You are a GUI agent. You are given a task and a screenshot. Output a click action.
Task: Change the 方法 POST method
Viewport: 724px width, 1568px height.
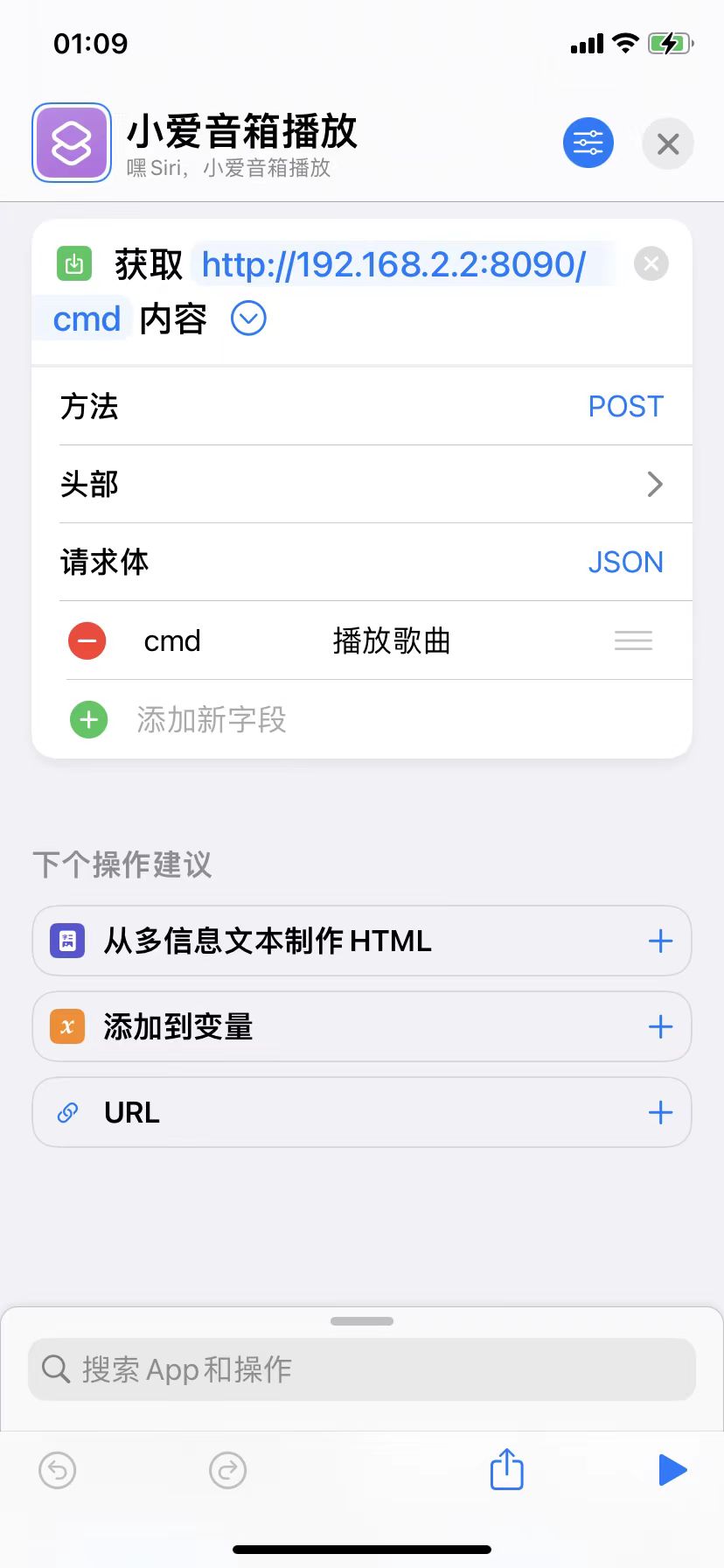pyautogui.click(x=625, y=407)
